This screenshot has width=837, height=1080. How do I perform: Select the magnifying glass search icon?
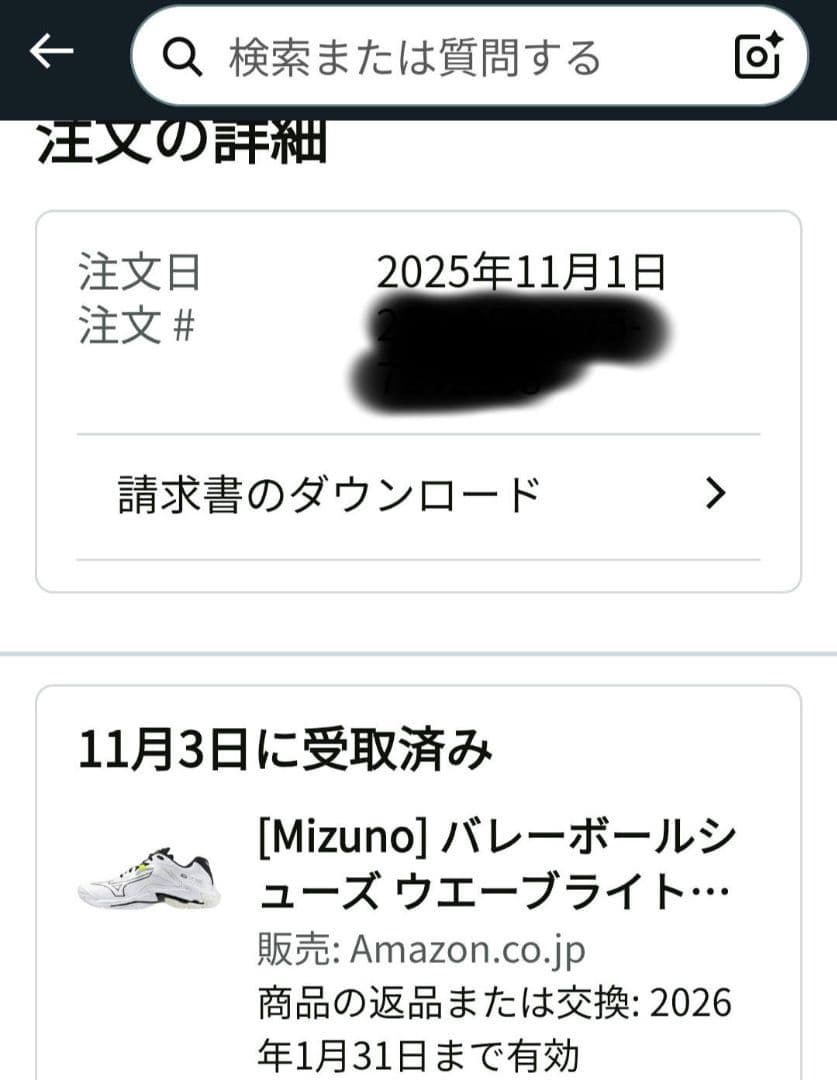(182, 58)
